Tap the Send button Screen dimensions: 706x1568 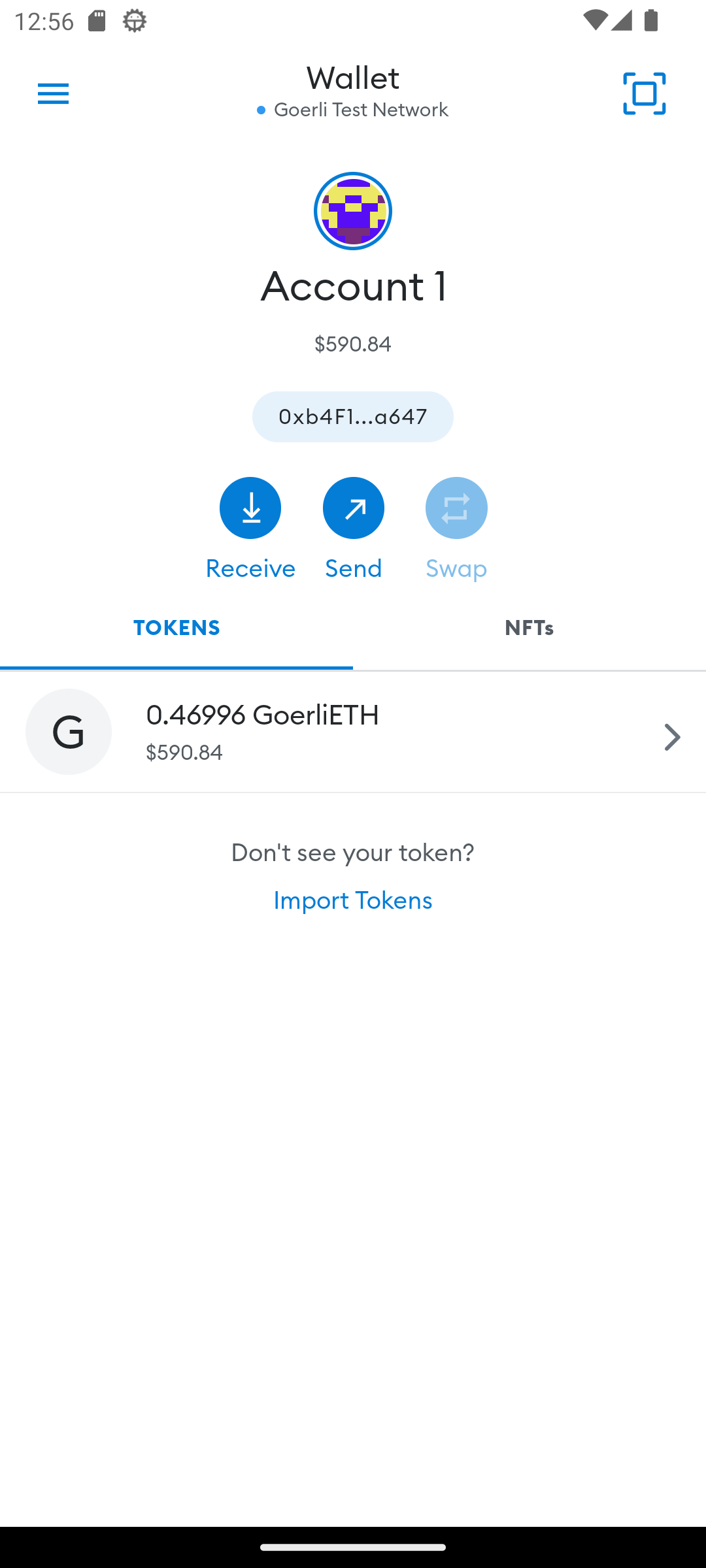[x=353, y=509]
